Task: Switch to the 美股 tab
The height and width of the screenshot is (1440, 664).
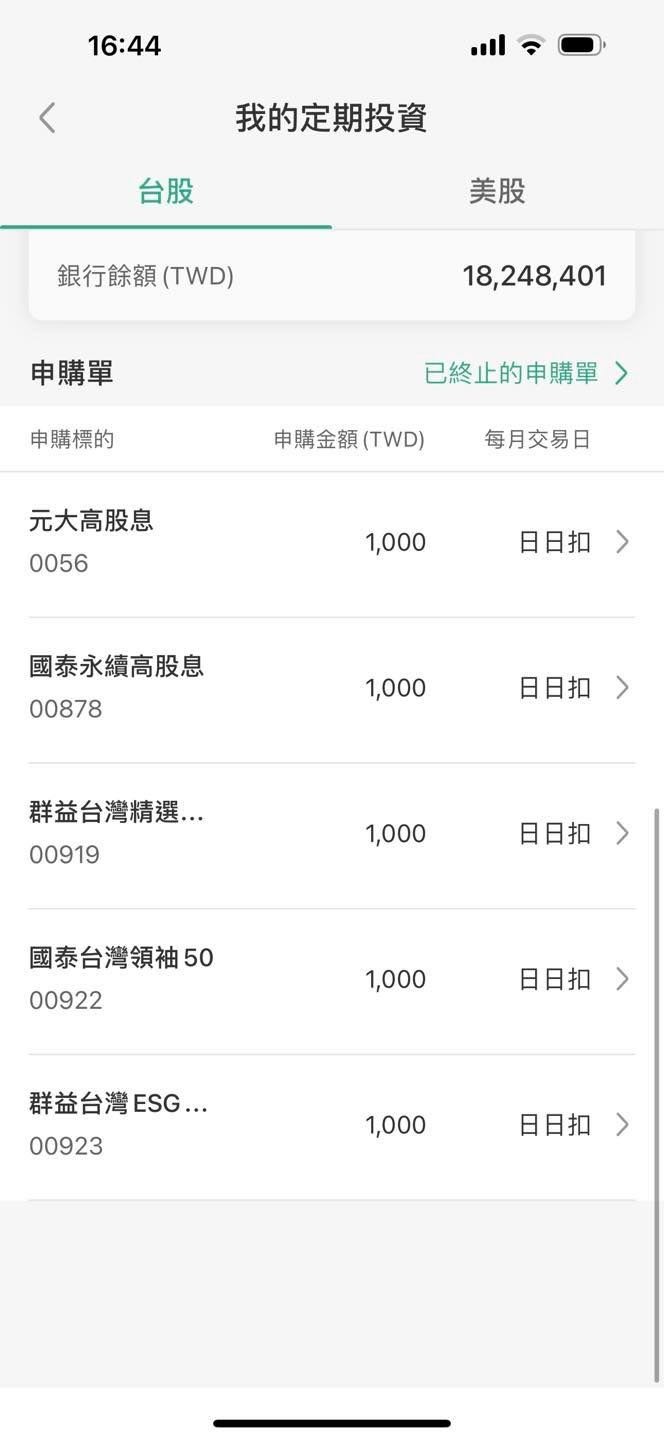Action: point(497,191)
